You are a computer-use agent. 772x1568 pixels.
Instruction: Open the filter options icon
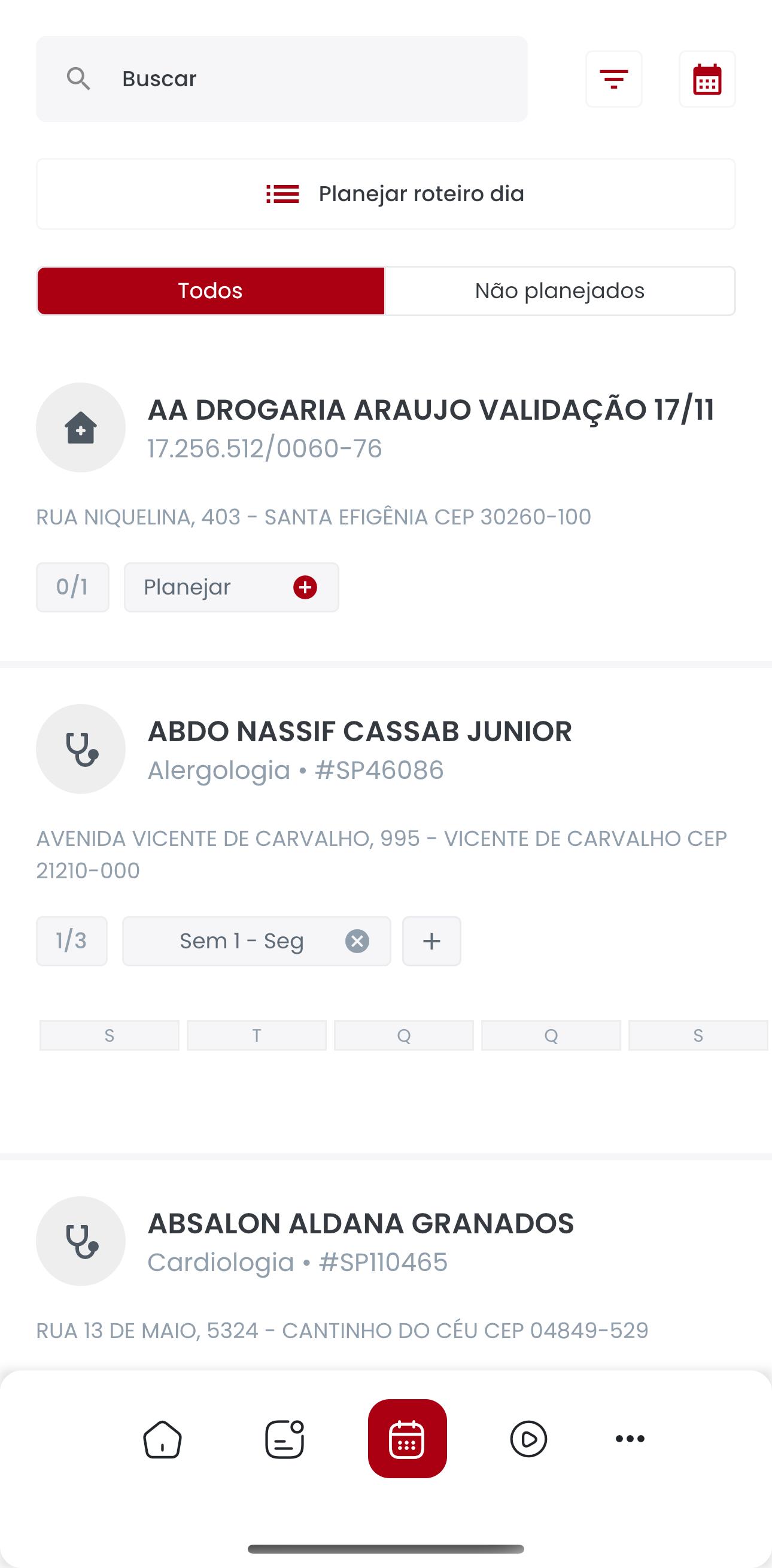point(614,79)
